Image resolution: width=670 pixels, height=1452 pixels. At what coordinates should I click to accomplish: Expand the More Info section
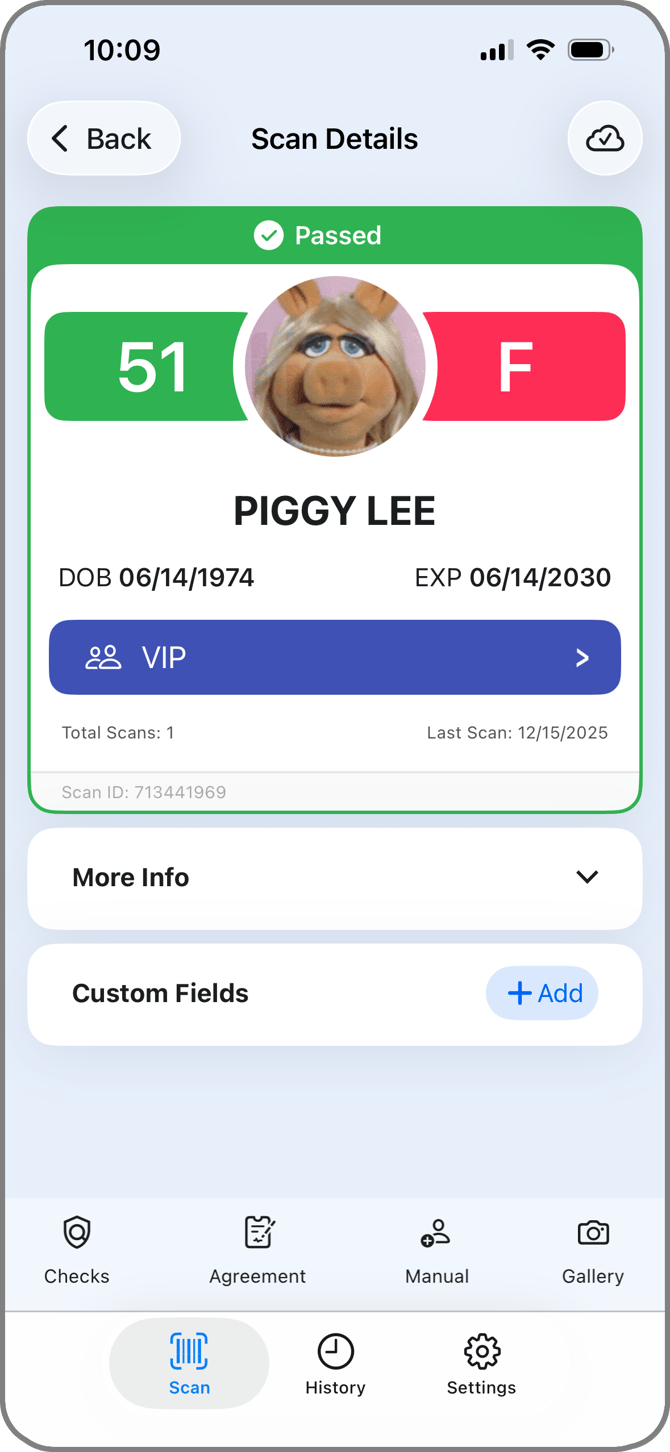pyautogui.click(x=335, y=877)
